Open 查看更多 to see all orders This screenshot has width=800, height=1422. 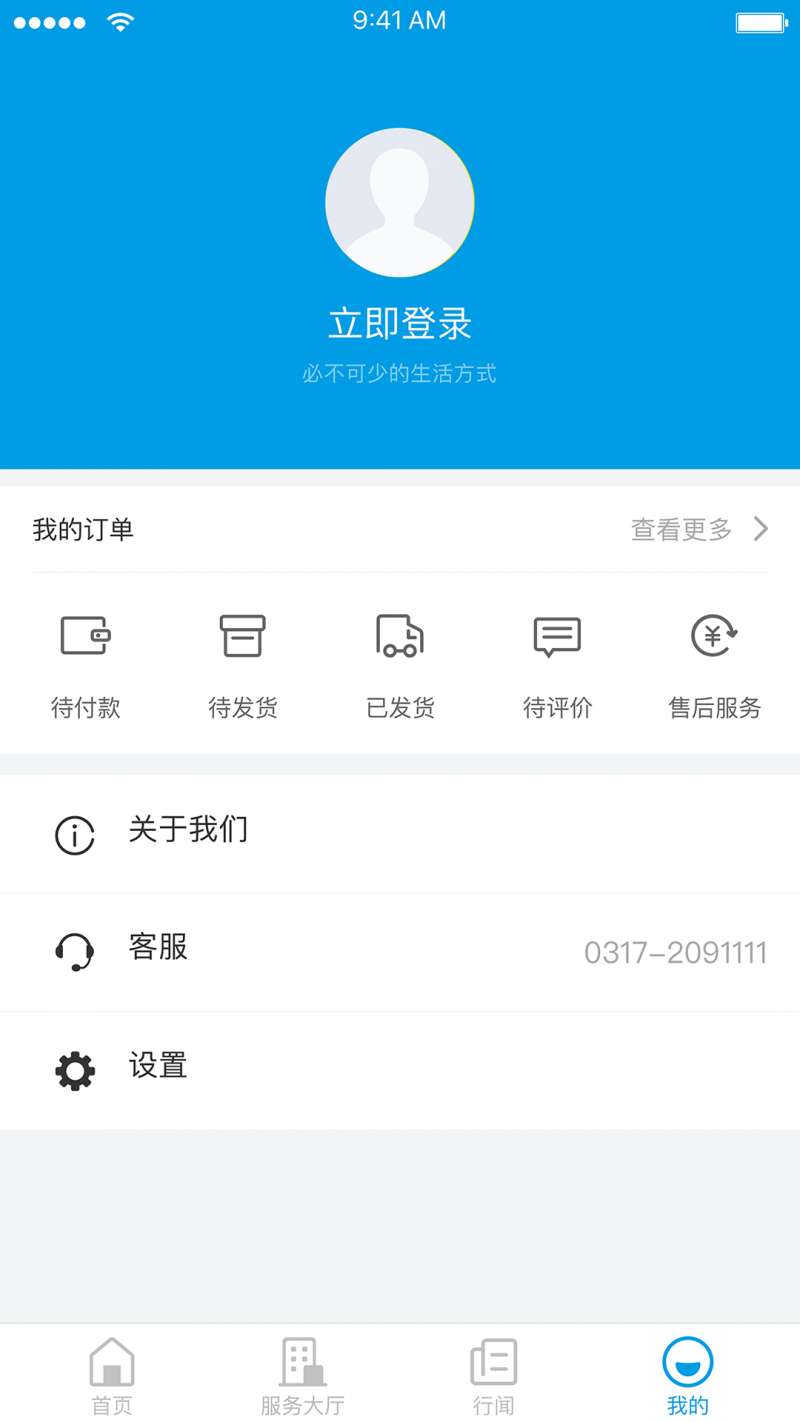tap(700, 529)
